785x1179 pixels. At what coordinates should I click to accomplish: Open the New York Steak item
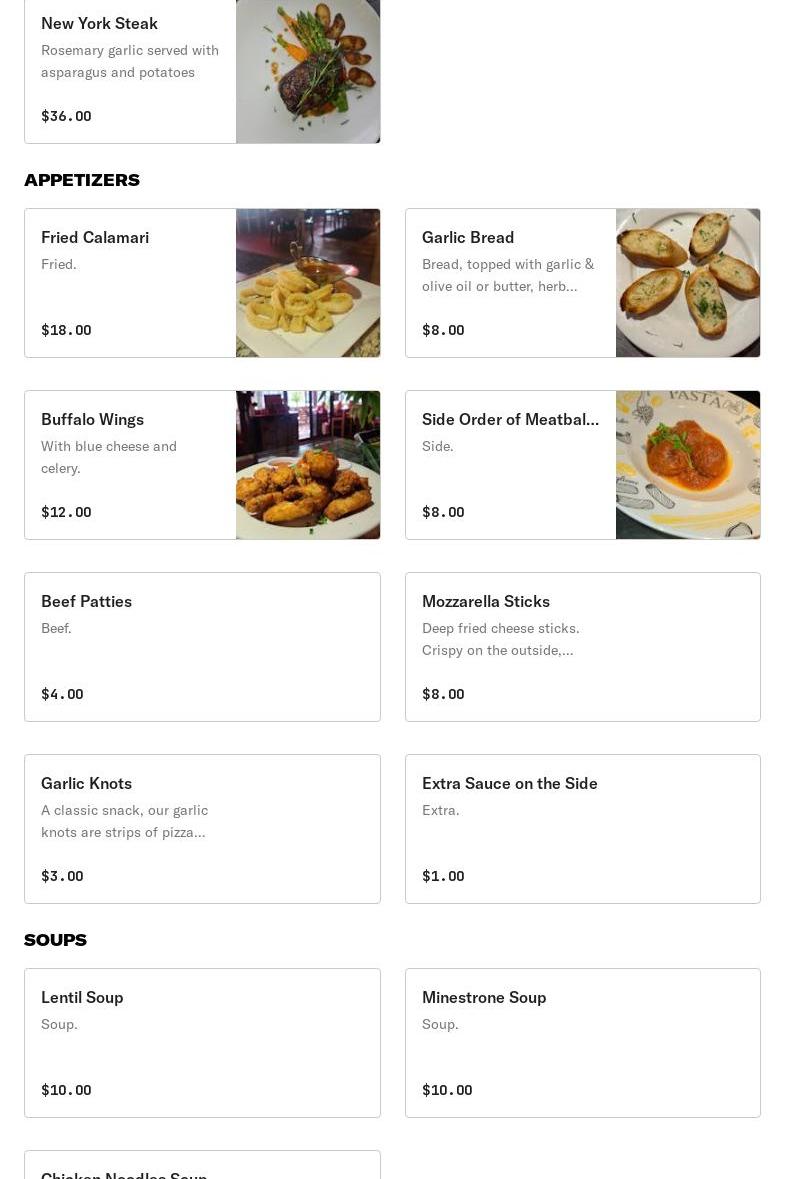coord(202,70)
